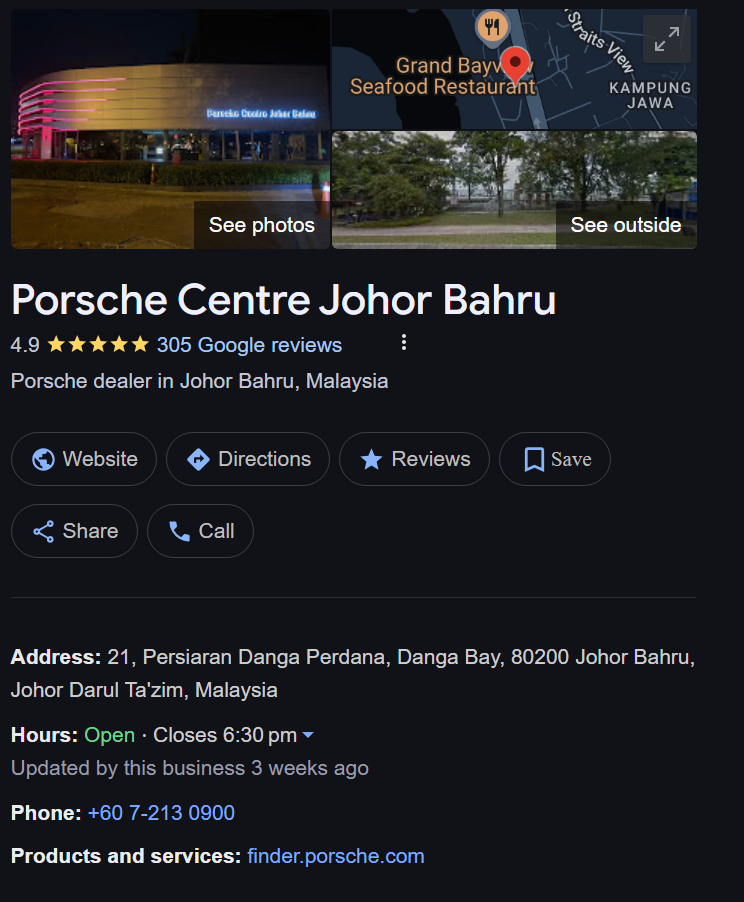744x902 pixels.
Task: Dial the phone number +60 7-213 0900
Action: coord(161,813)
